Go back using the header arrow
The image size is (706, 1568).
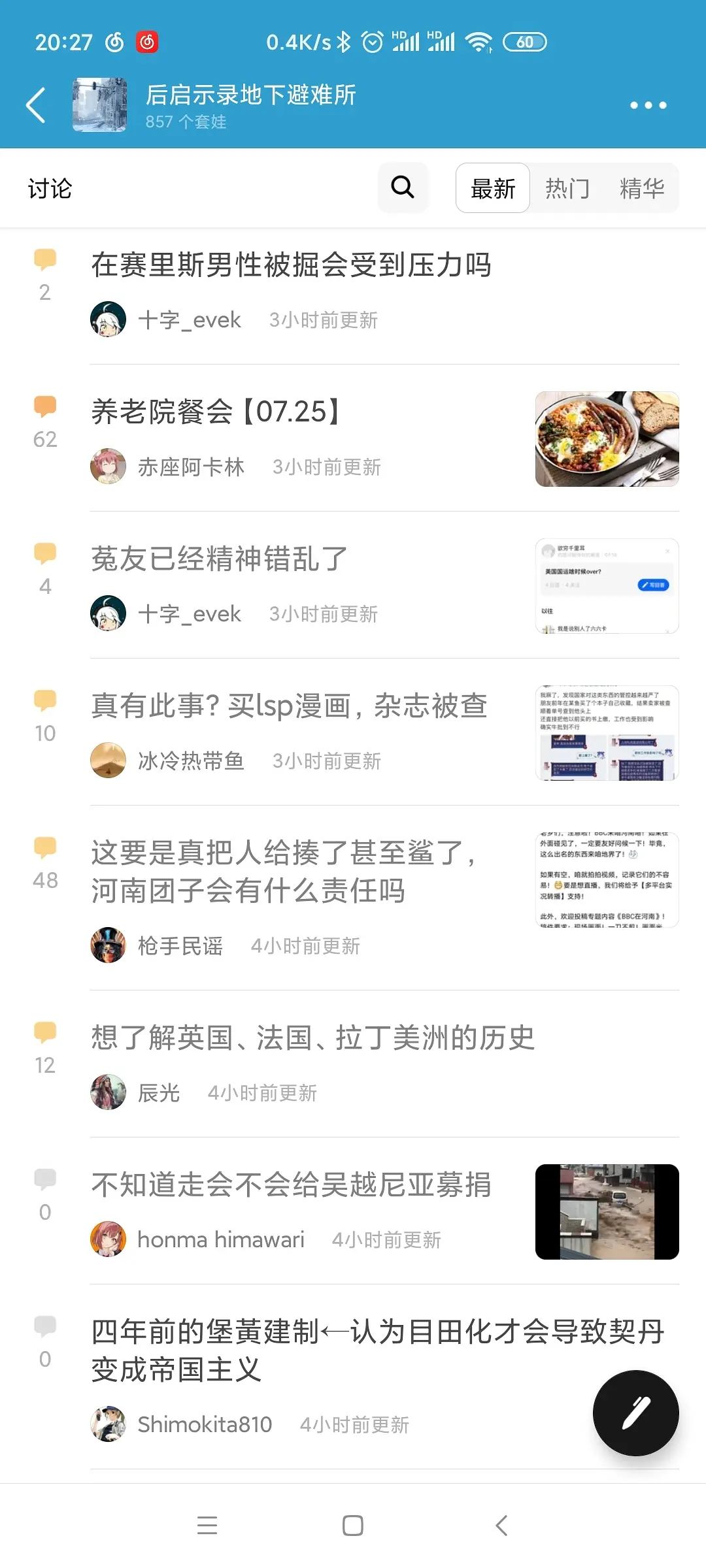[36, 105]
